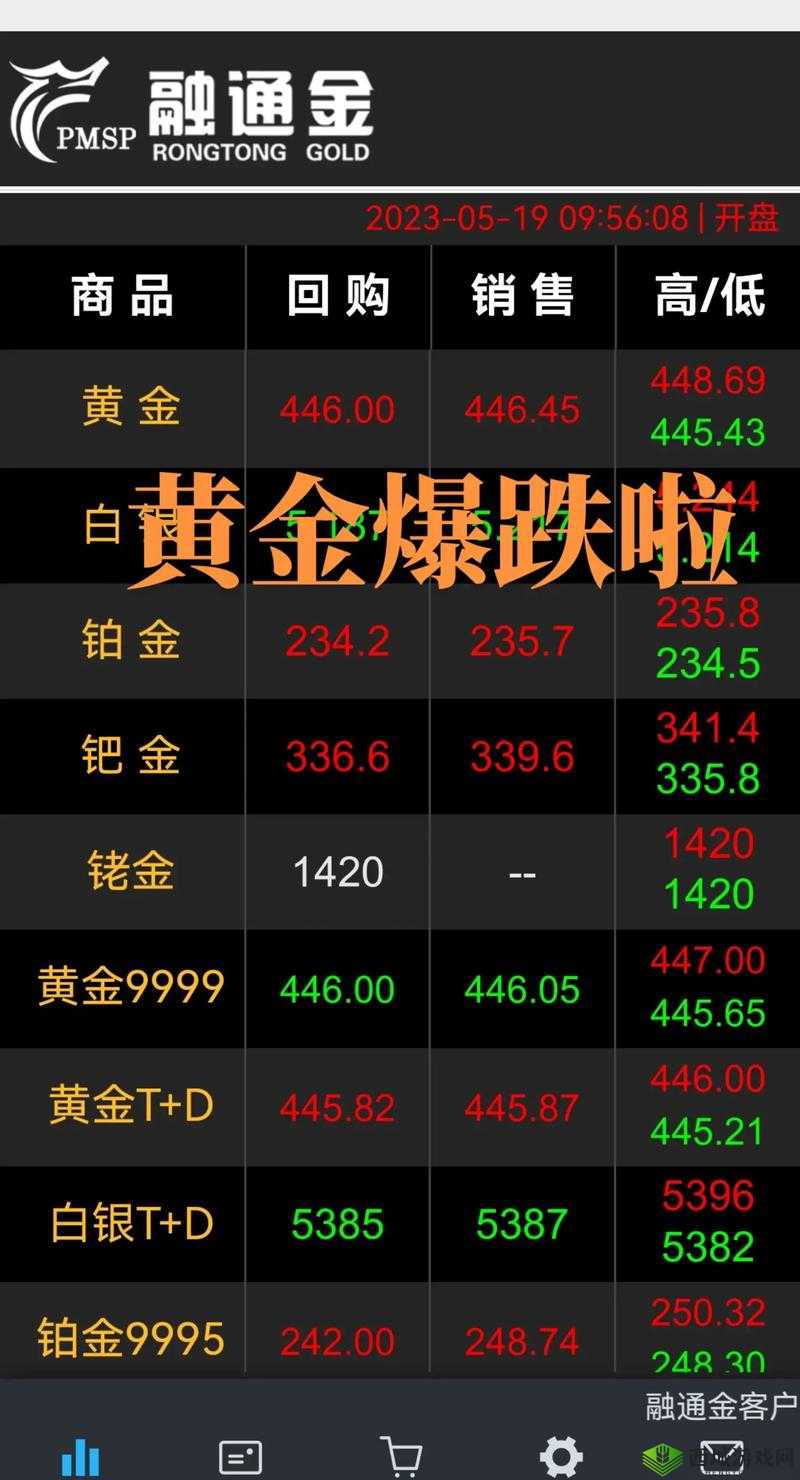
Task: Tap the green wallet icon near bottom right
Action: (663, 1456)
